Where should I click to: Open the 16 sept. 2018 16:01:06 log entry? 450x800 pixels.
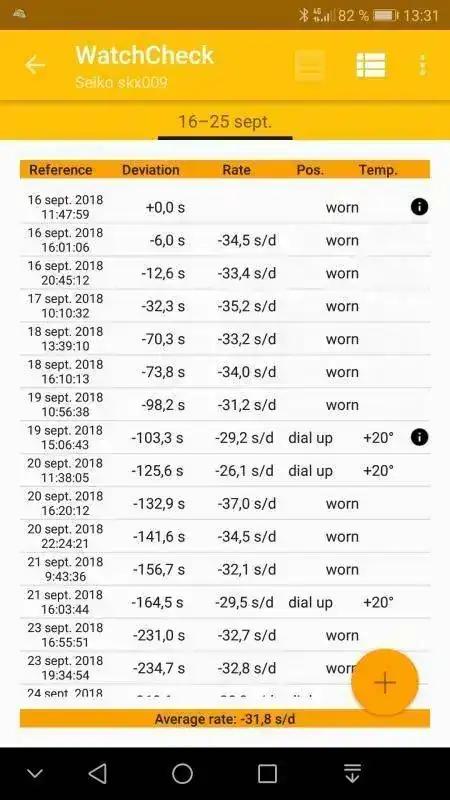[225, 240]
